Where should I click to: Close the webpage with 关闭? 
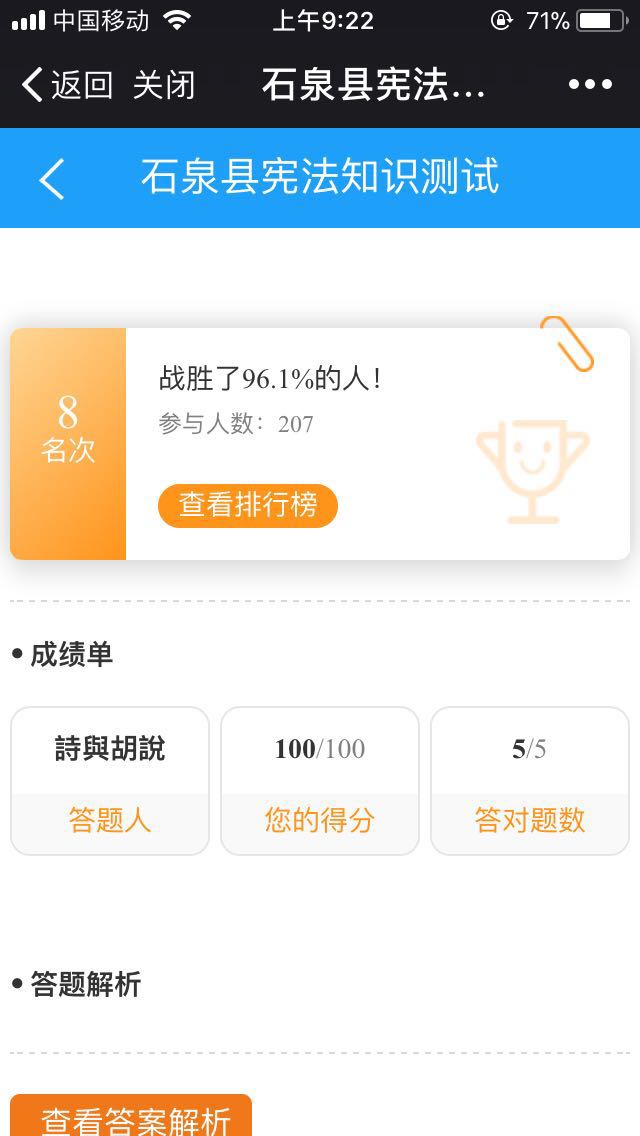point(164,85)
